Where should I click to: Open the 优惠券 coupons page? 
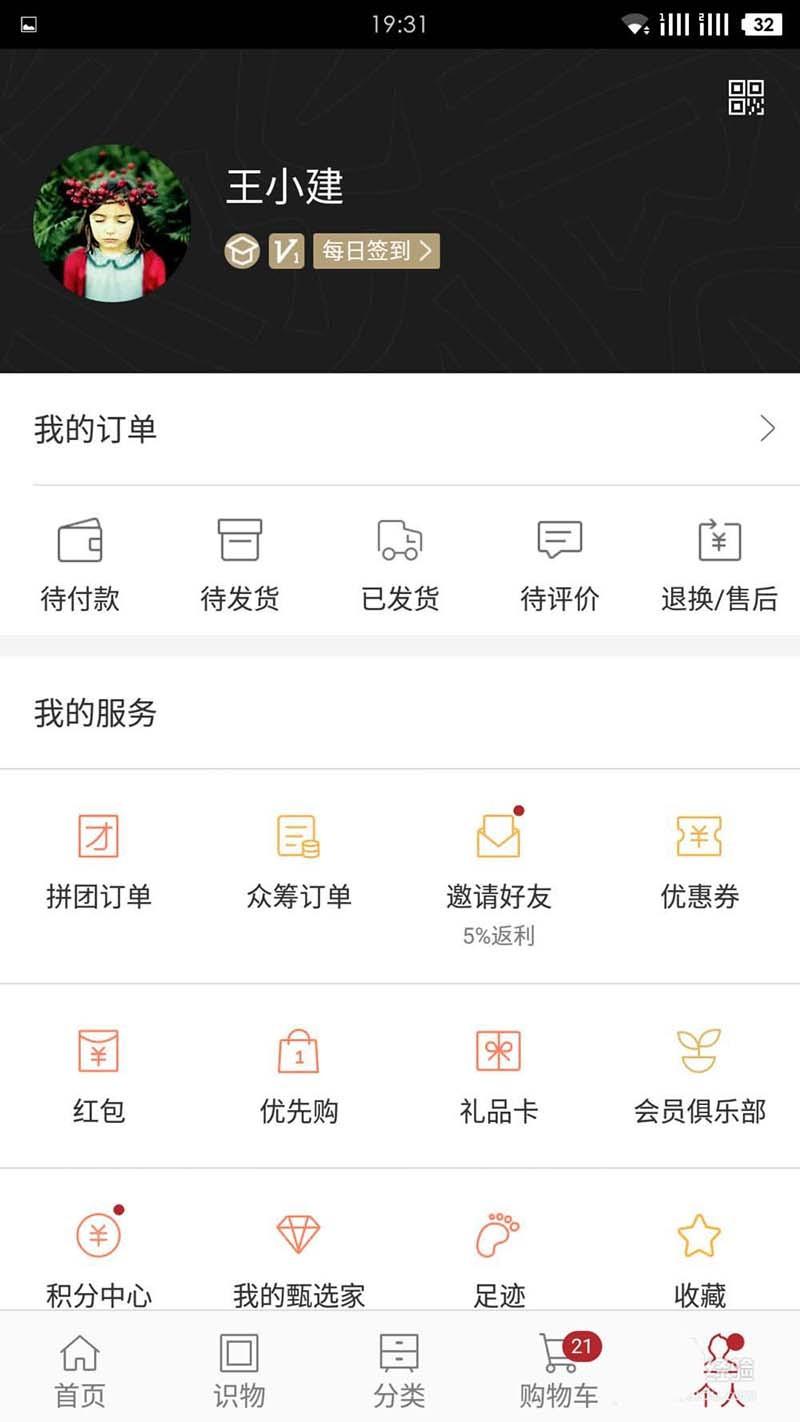click(699, 862)
